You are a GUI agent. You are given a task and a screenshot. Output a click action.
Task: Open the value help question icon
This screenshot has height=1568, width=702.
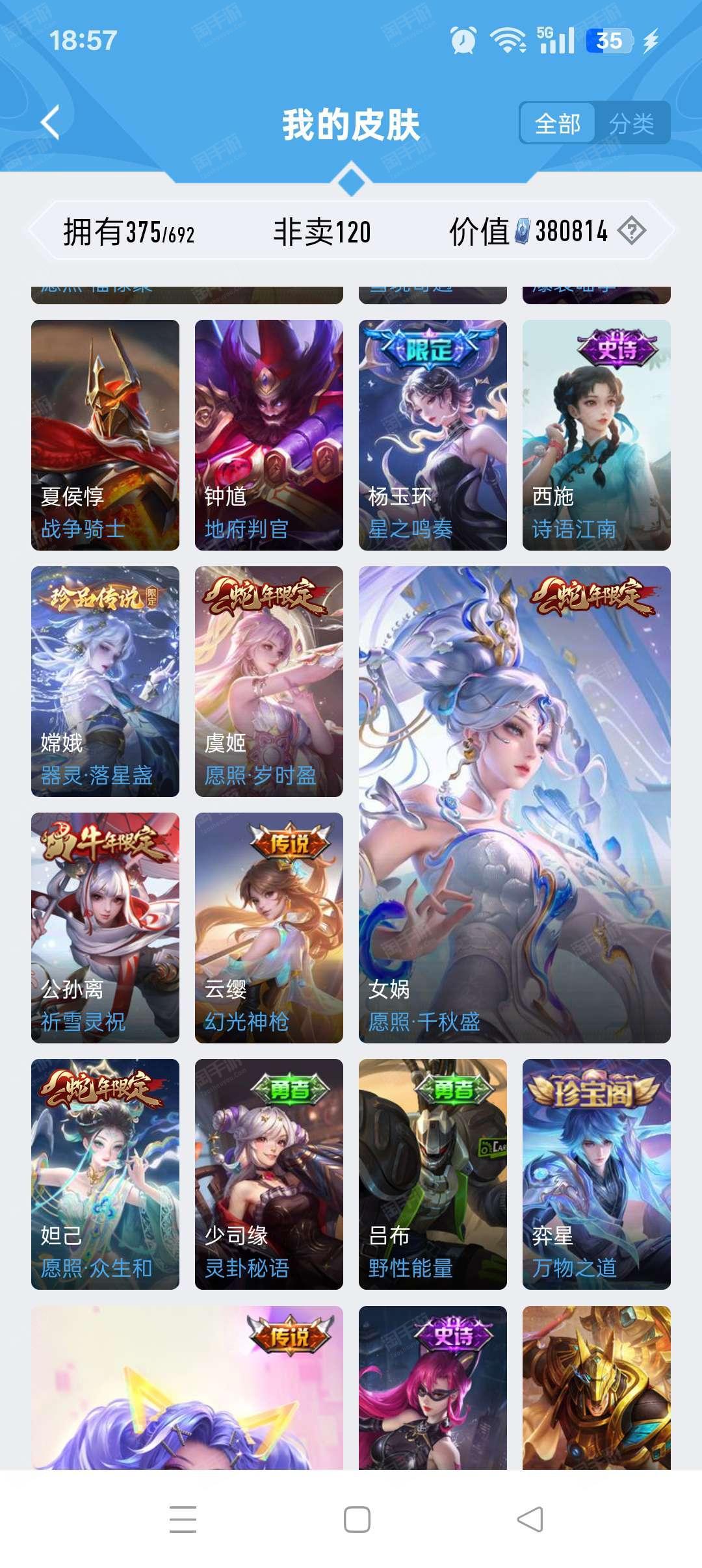tap(631, 231)
